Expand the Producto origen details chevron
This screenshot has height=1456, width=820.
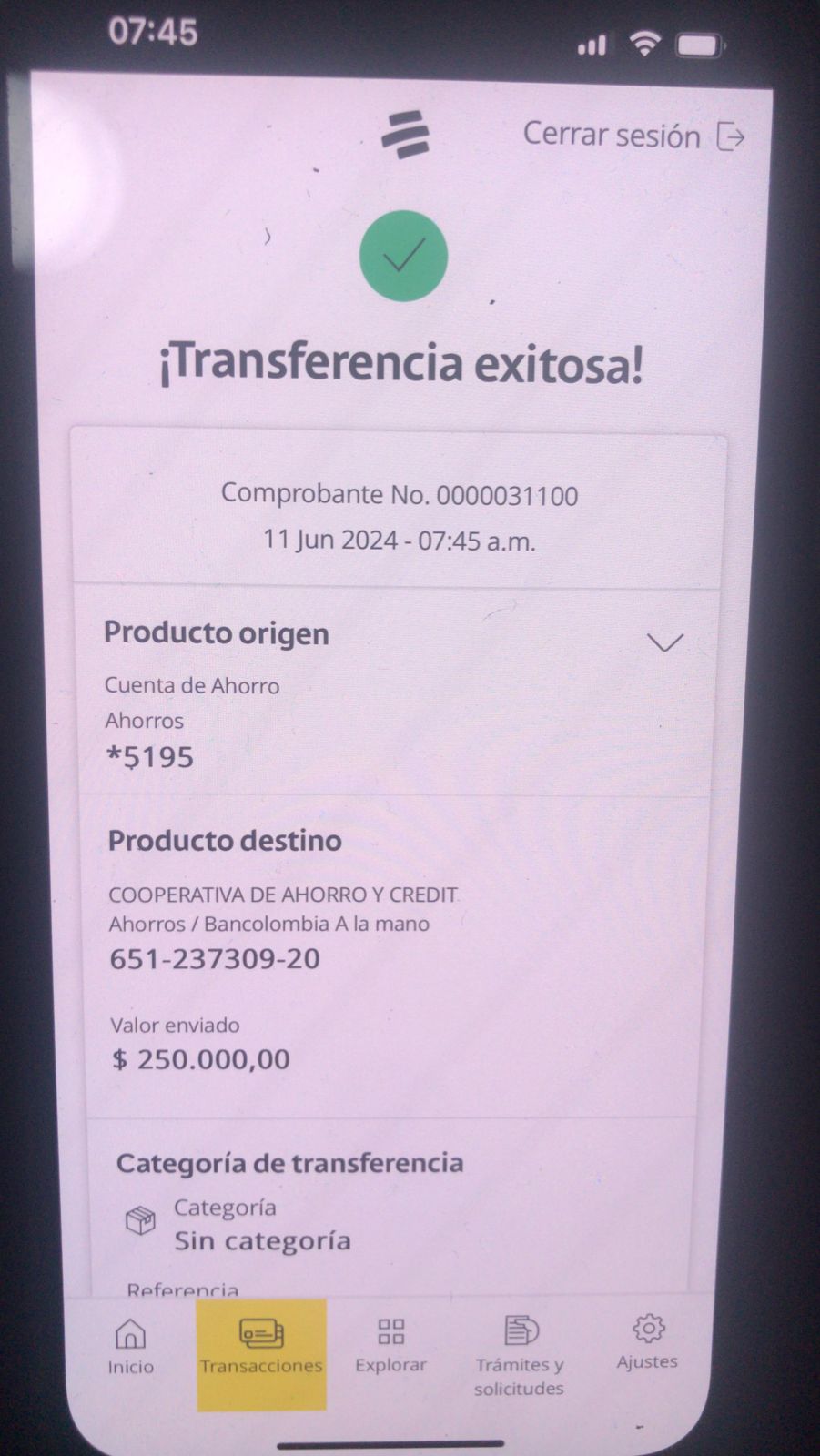(664, 642)
